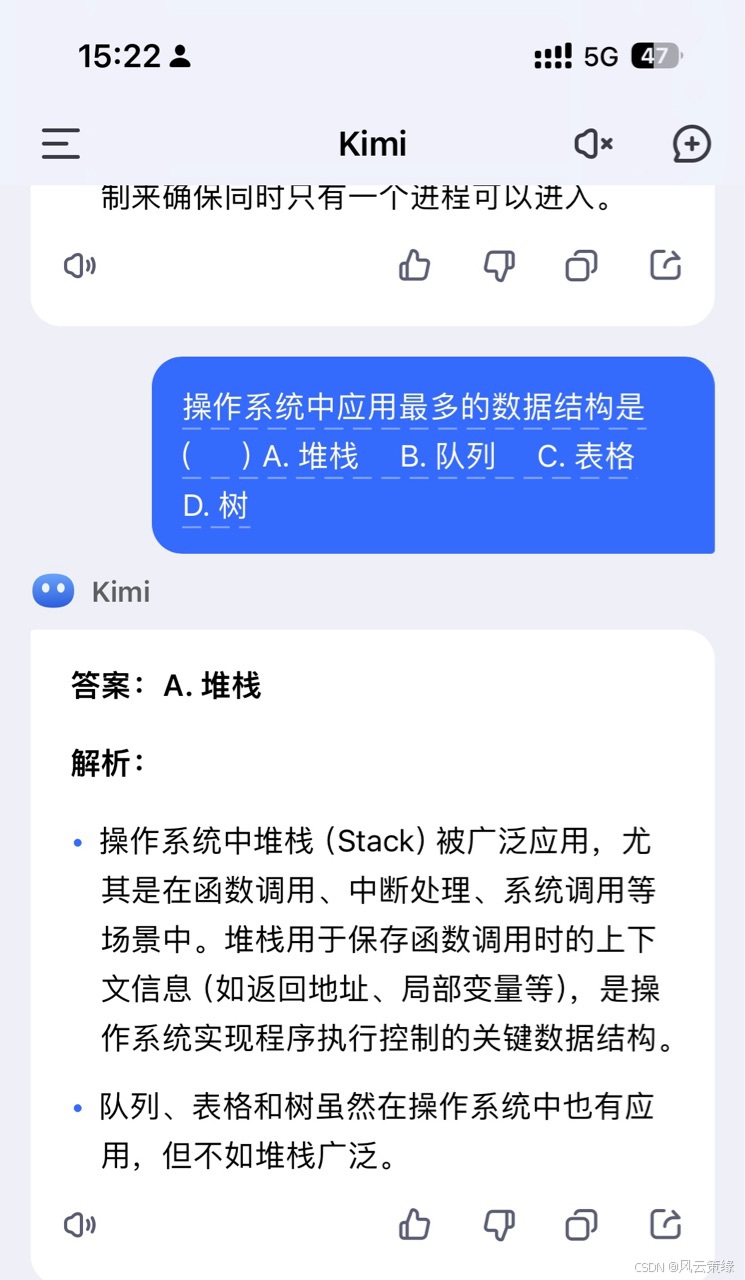Give thumbs up to the 堆栈 answer

coord(414,1224)
